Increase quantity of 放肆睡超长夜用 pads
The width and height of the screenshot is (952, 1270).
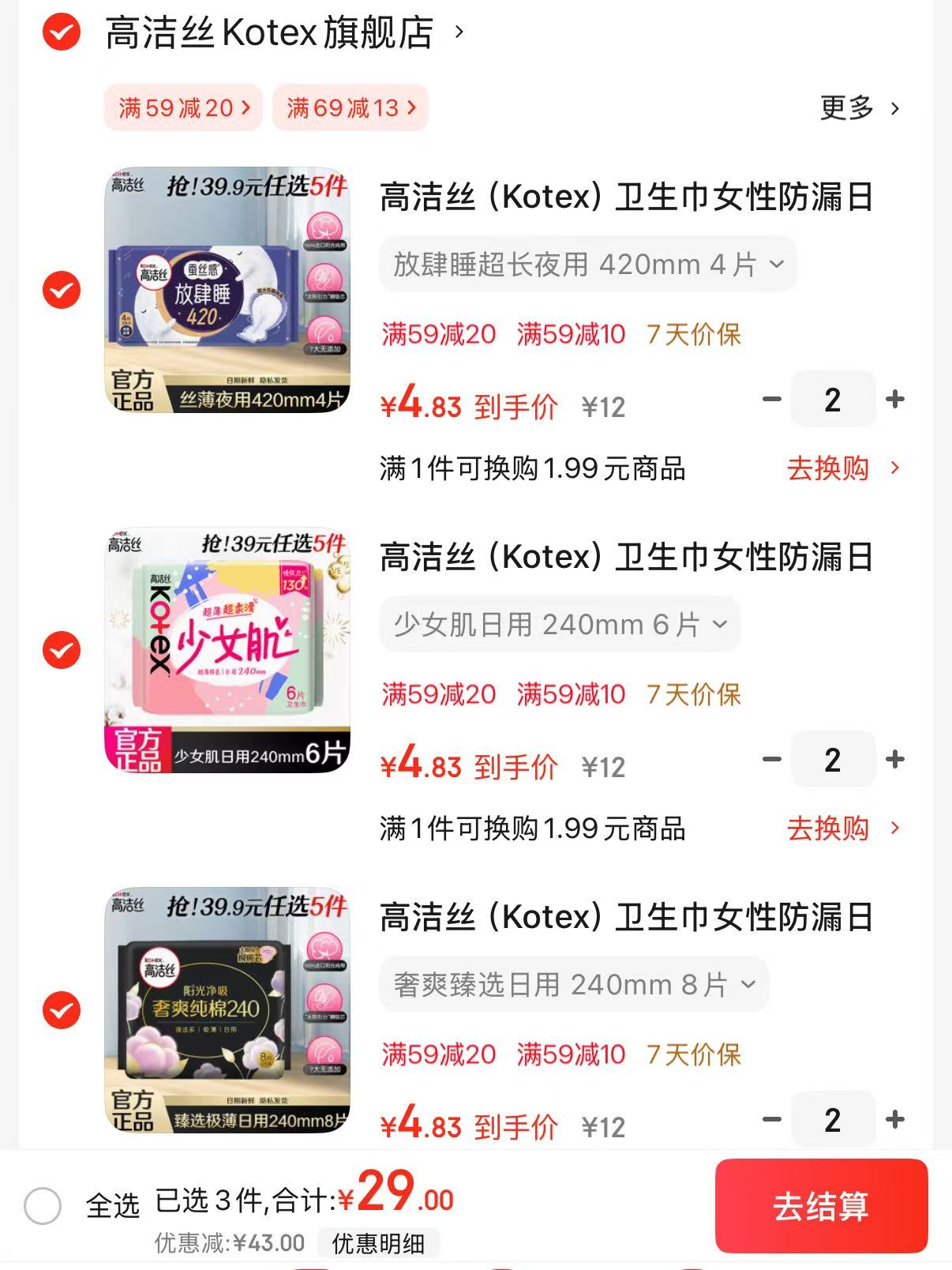click(x=895, y=400)
